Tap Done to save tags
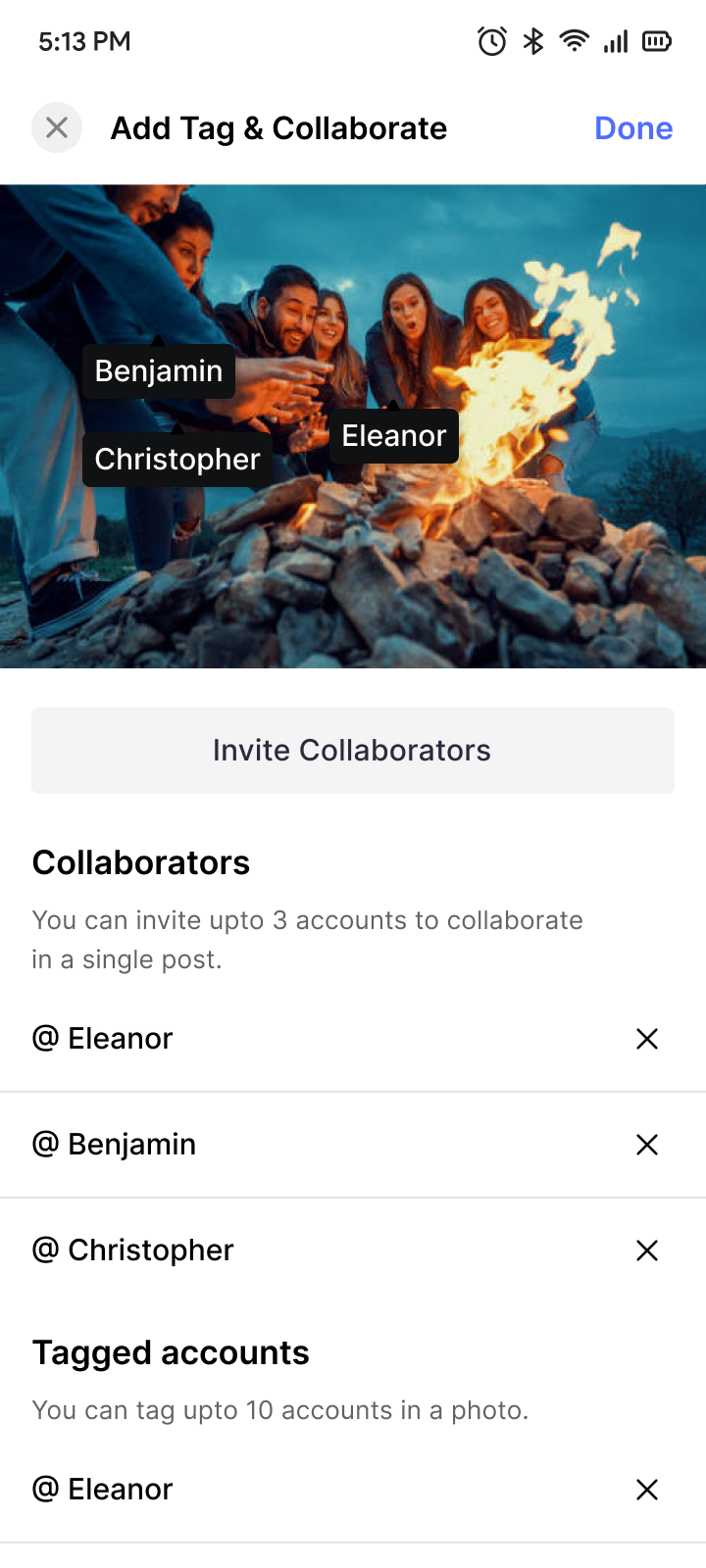706x1568 pixels. pos(632,128)
